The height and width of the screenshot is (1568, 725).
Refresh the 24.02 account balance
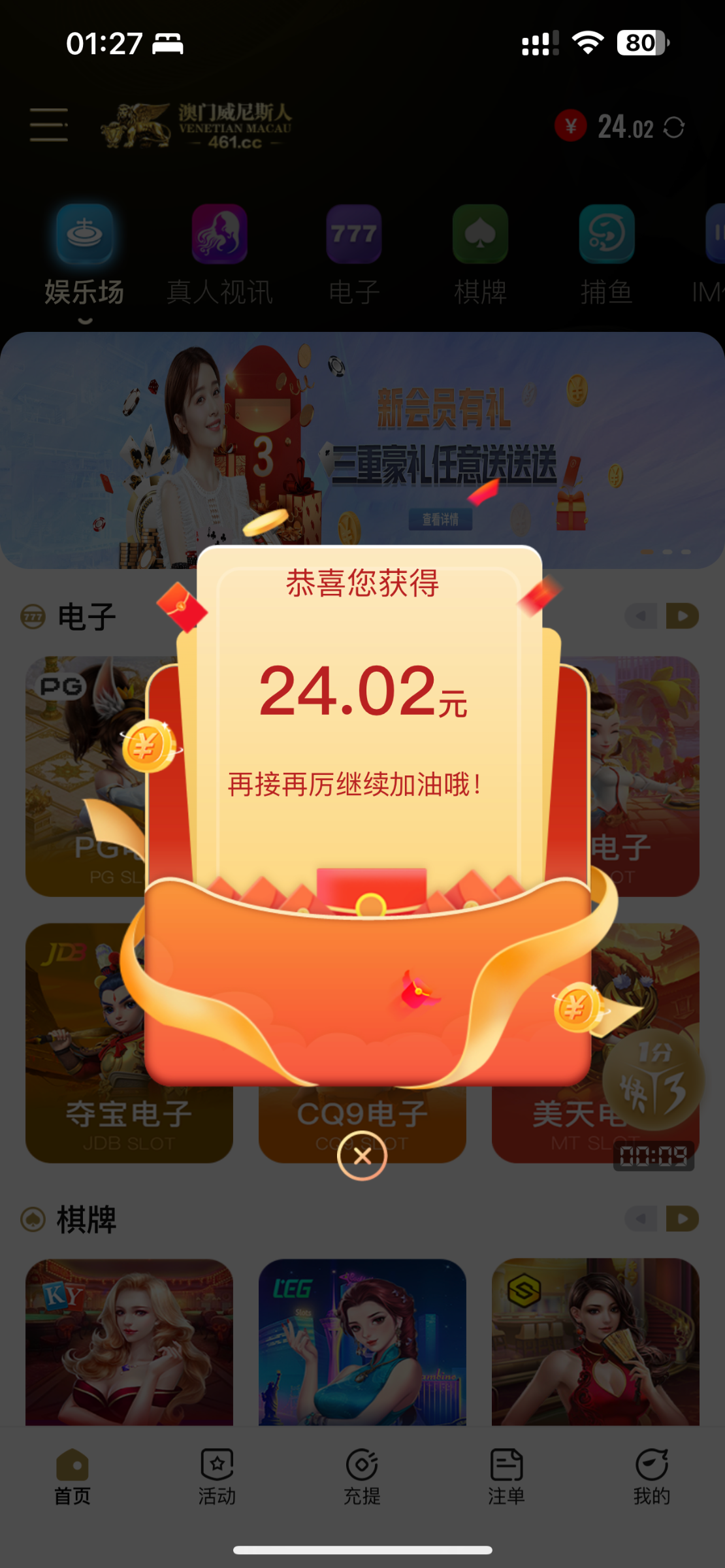coord(674,127)
